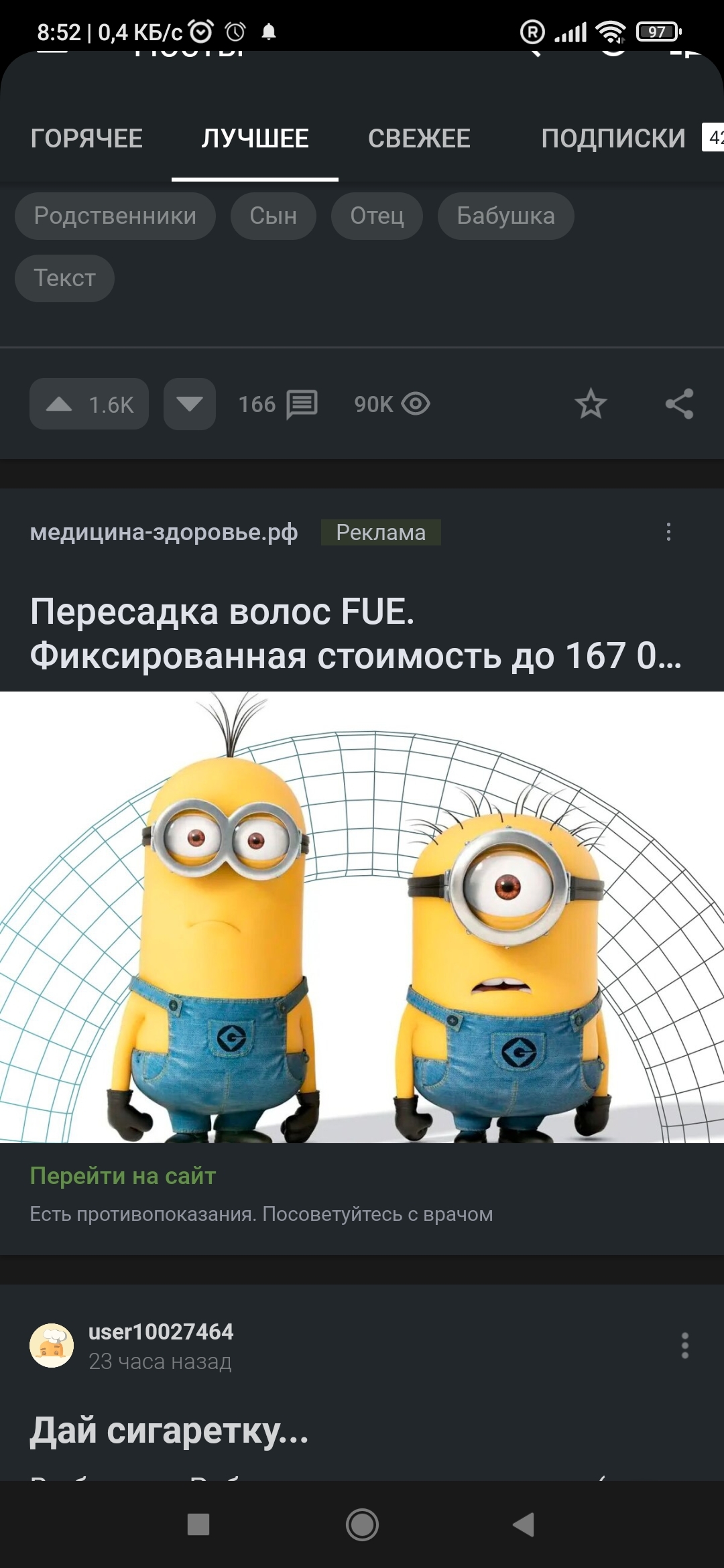
Task: Open the ad's three-dot menu
Action: click(668, 532)
